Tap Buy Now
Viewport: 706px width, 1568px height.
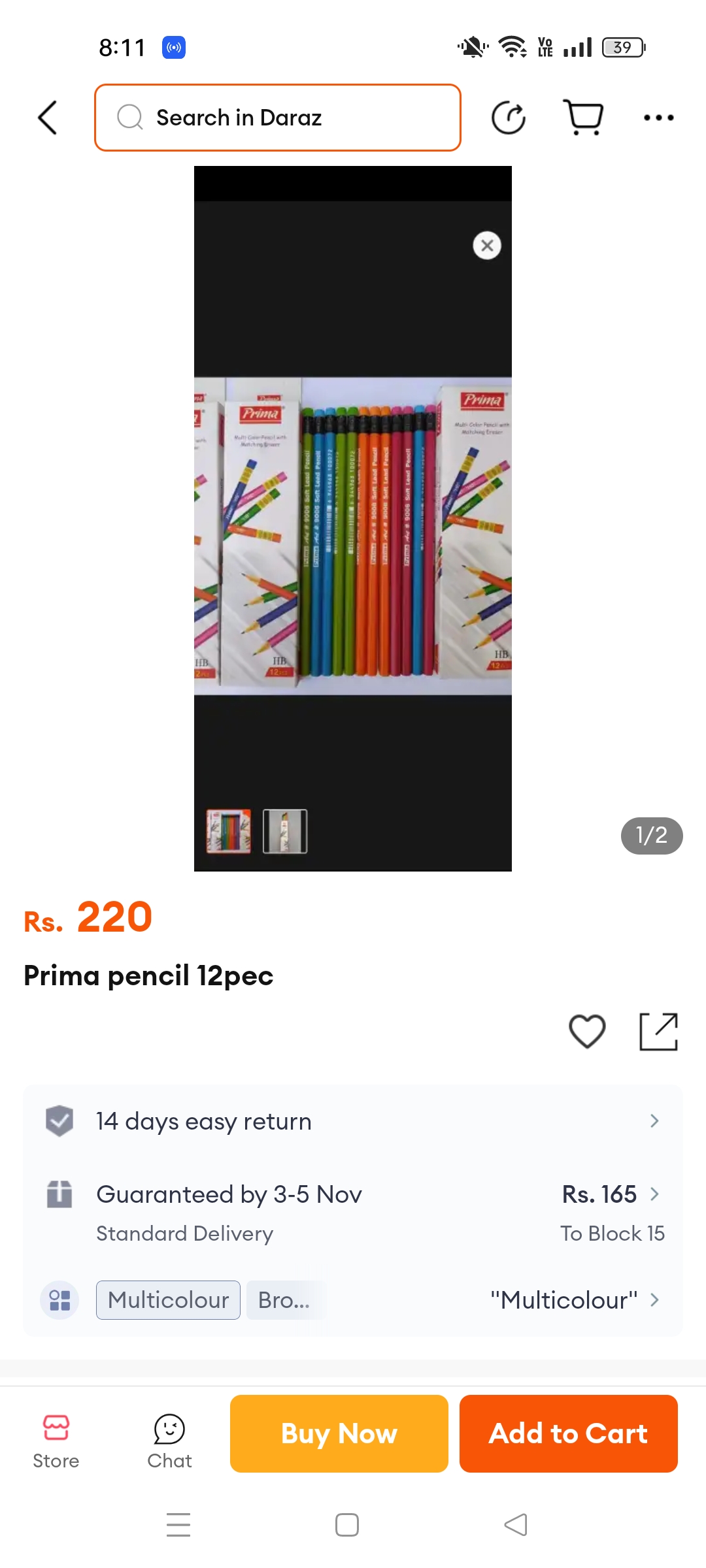339,1433
